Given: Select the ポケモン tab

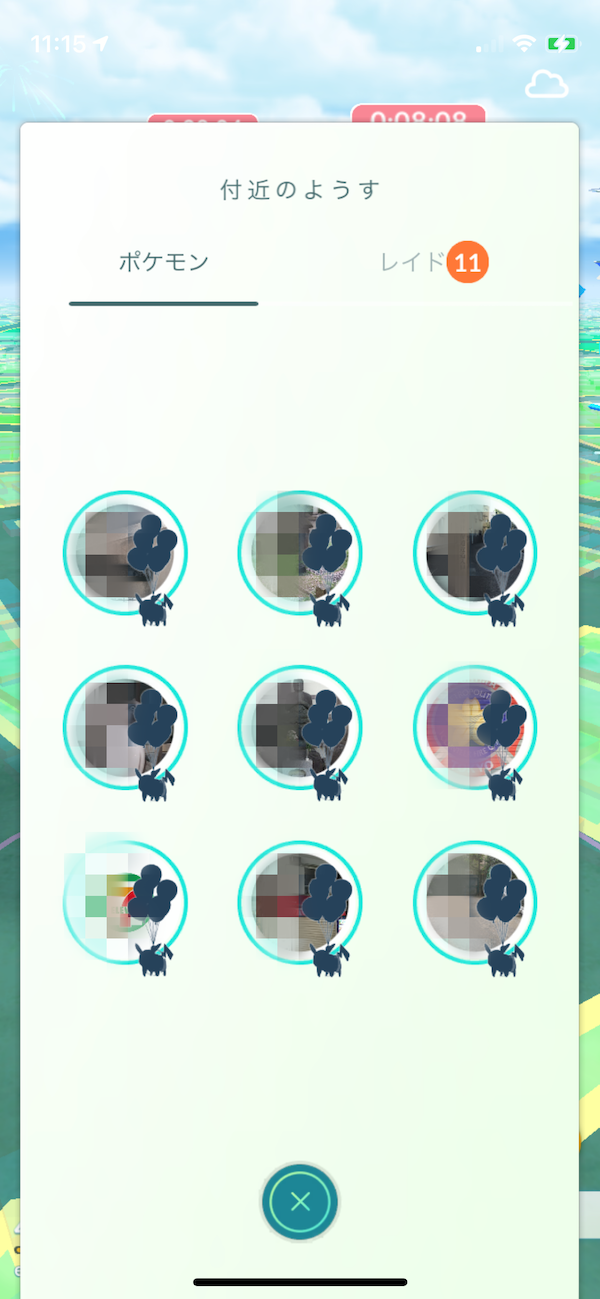Looking at the screenshot, I should (164, 263).
